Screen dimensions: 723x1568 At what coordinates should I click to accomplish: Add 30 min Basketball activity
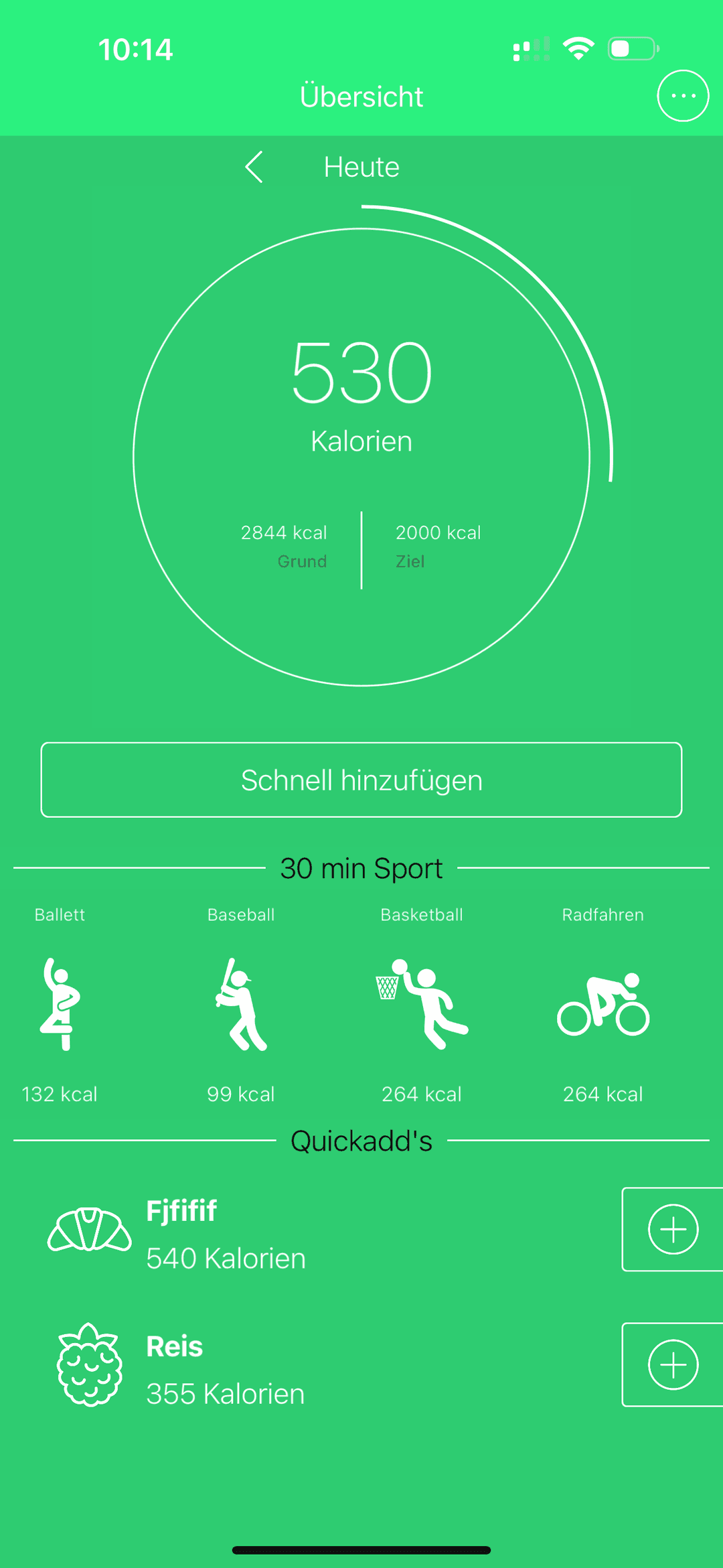422,1003
